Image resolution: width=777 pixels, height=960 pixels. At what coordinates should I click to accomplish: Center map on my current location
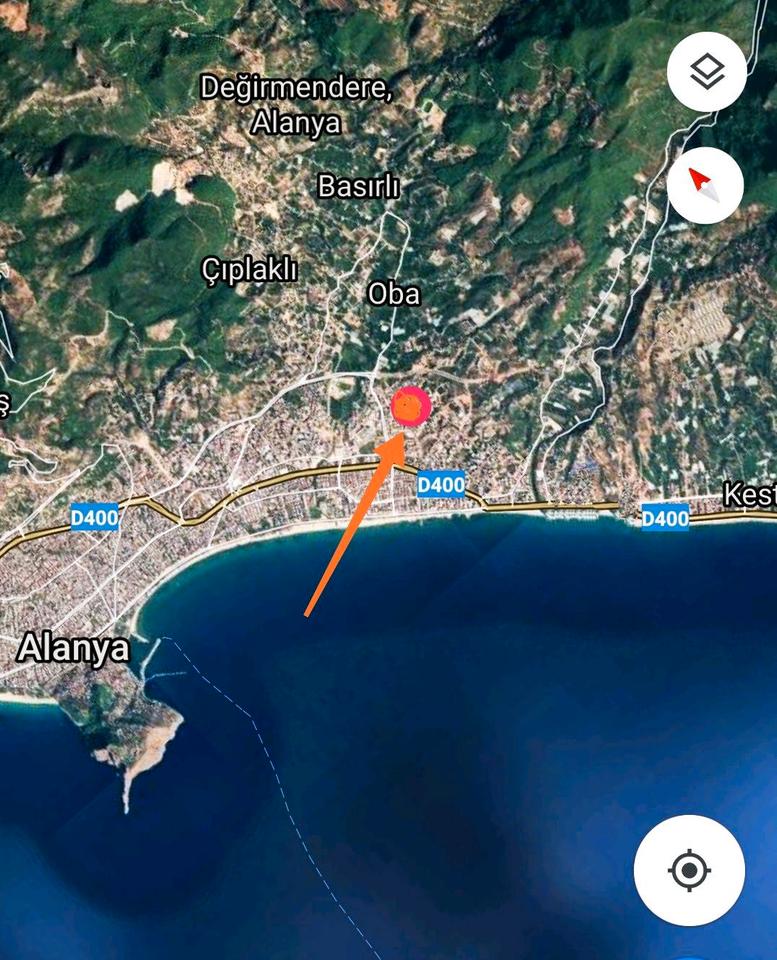[689, 870]
